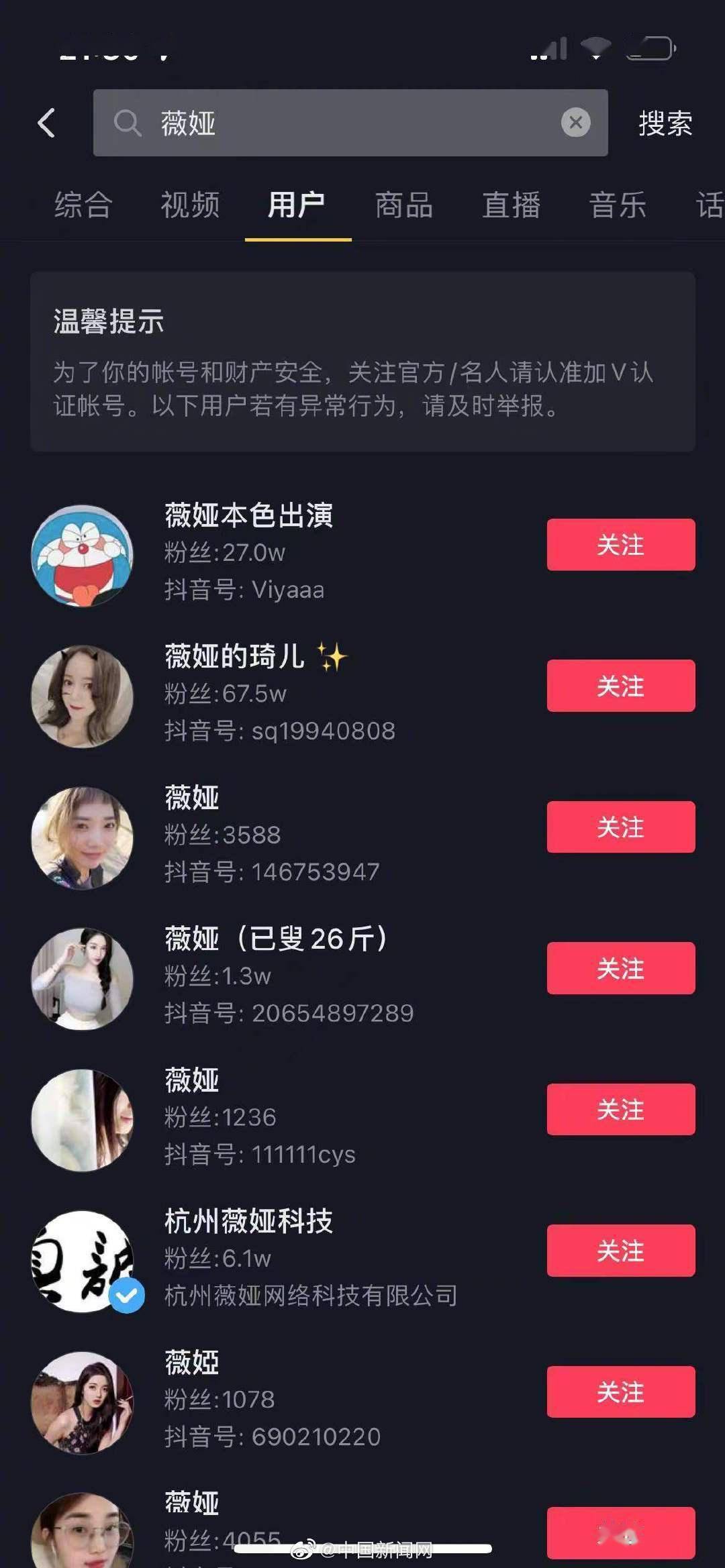This screenshot has width=725, height=1568.
Task: Follow 杭州薇娅科技
Action: pyautogui.click(x=620, y=1251)
